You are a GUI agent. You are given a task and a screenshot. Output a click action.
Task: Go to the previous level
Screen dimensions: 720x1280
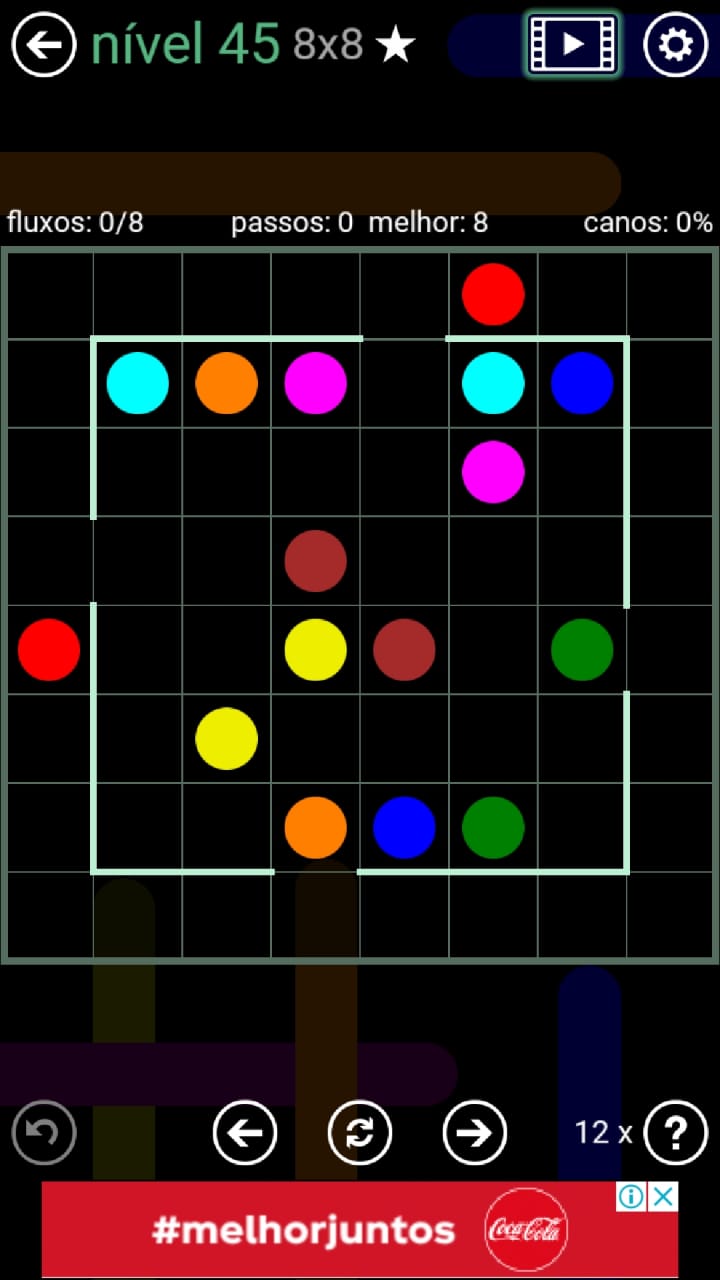click(245, 1132)
